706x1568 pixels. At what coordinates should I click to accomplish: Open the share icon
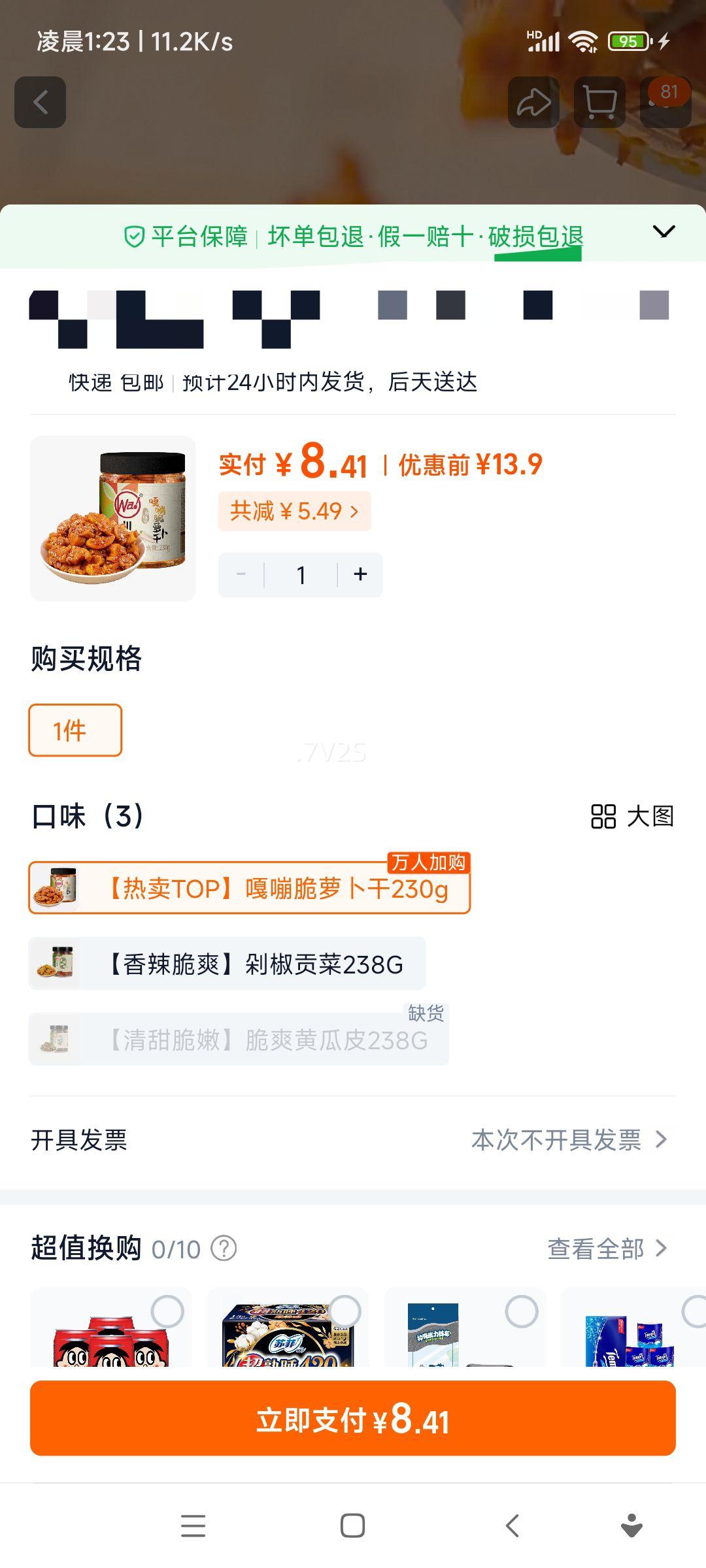[x=533, y=102]
